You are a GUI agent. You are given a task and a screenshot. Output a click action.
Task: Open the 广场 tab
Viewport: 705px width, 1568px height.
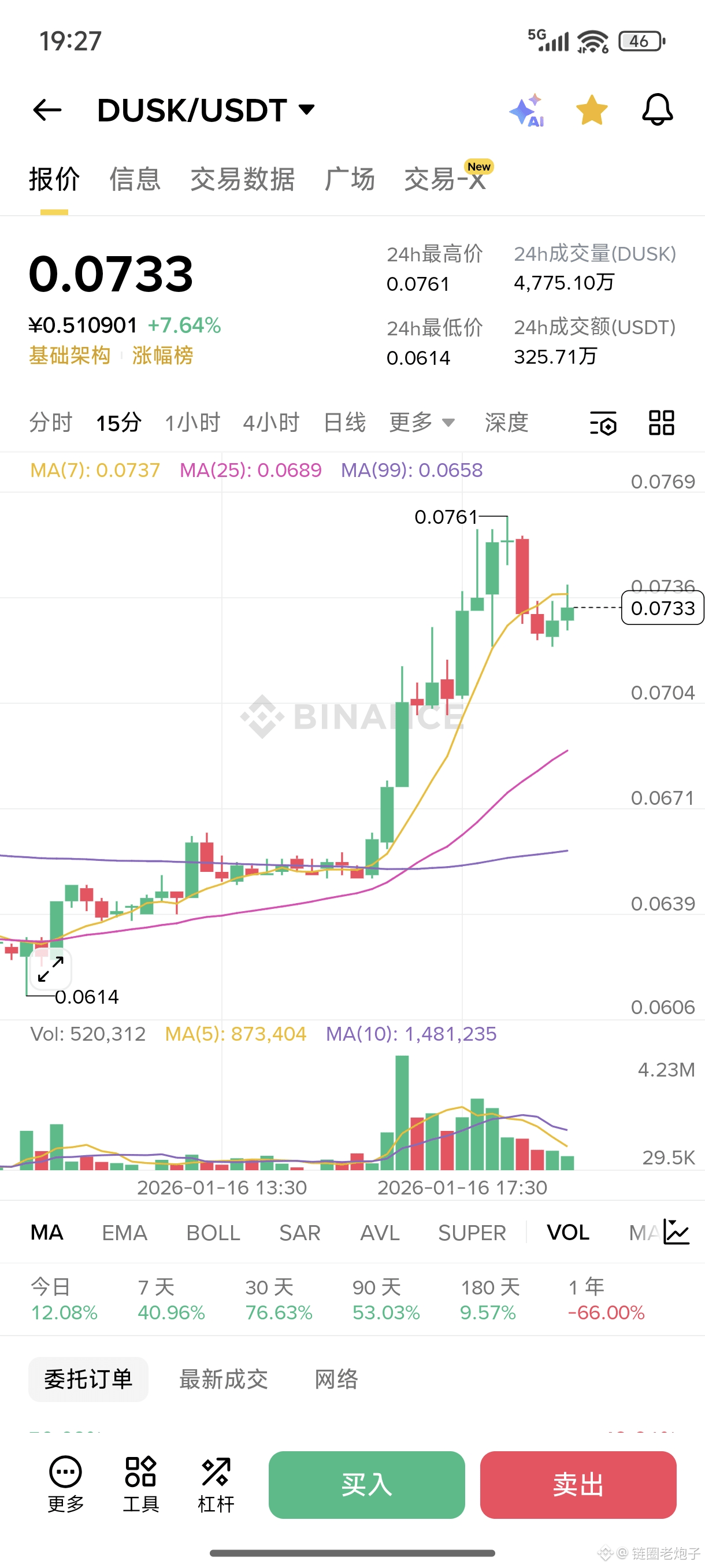[349, 180]
